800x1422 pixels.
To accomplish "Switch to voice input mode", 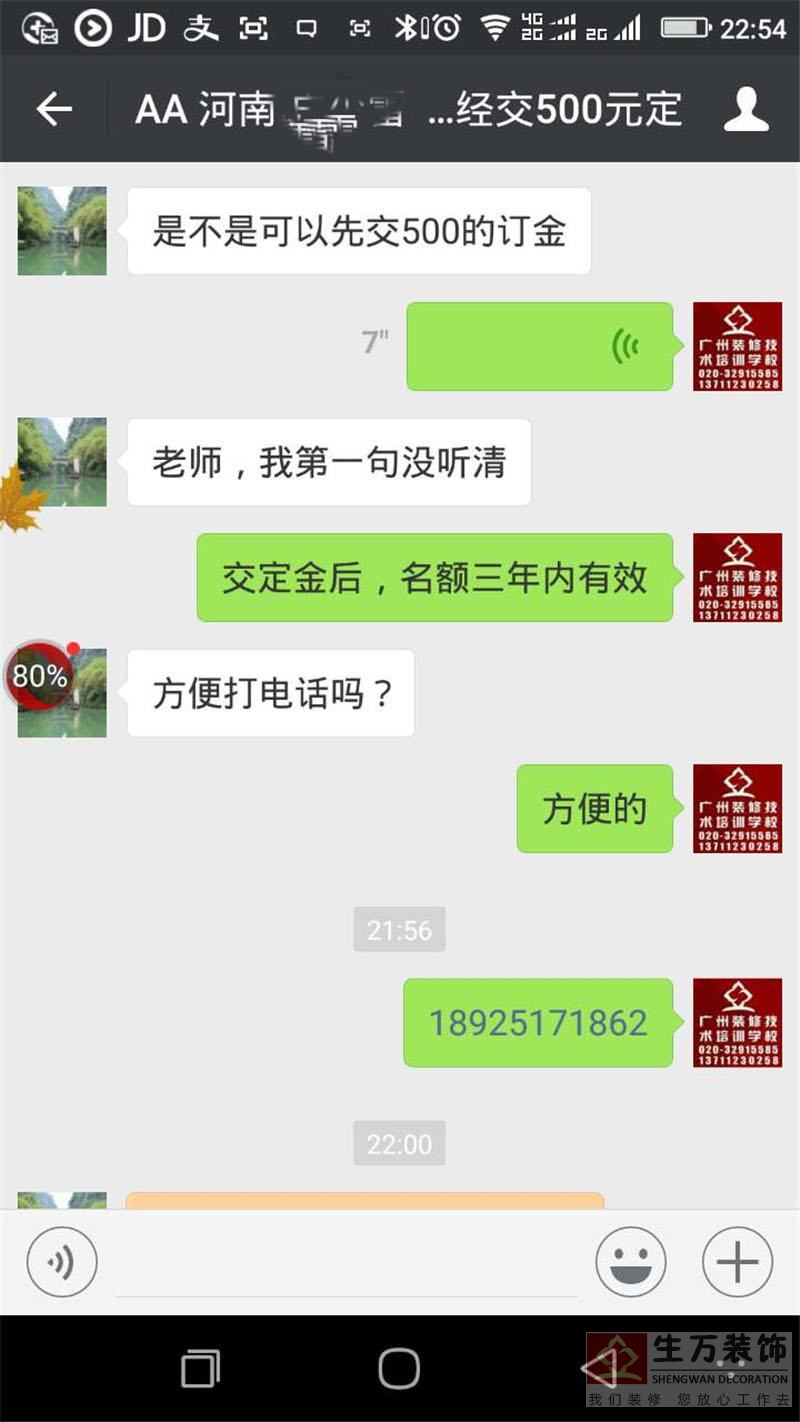I will [62, 1262].
